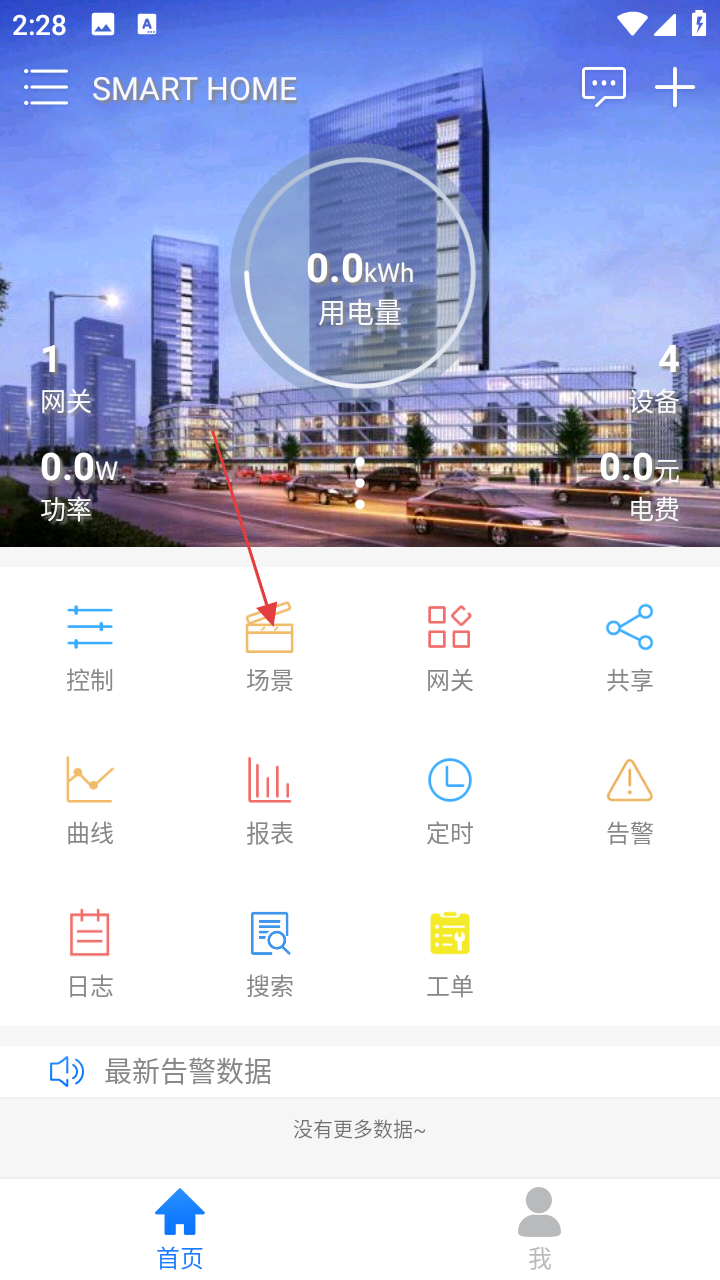Screen dimensions: 720x1280
Task: Select the 首页 home tab
Action: coord(180,1229)
